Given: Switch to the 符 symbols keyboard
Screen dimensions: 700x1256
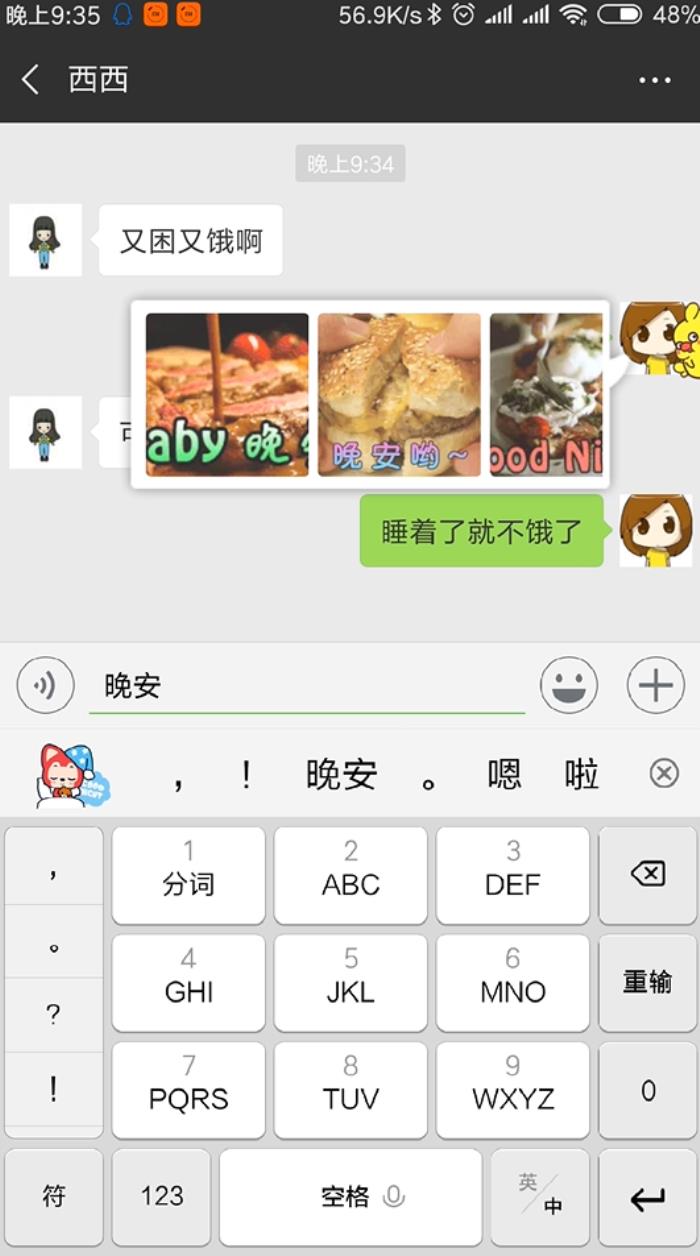Looking at the screenshot, I should click(x=54, y=1196).
